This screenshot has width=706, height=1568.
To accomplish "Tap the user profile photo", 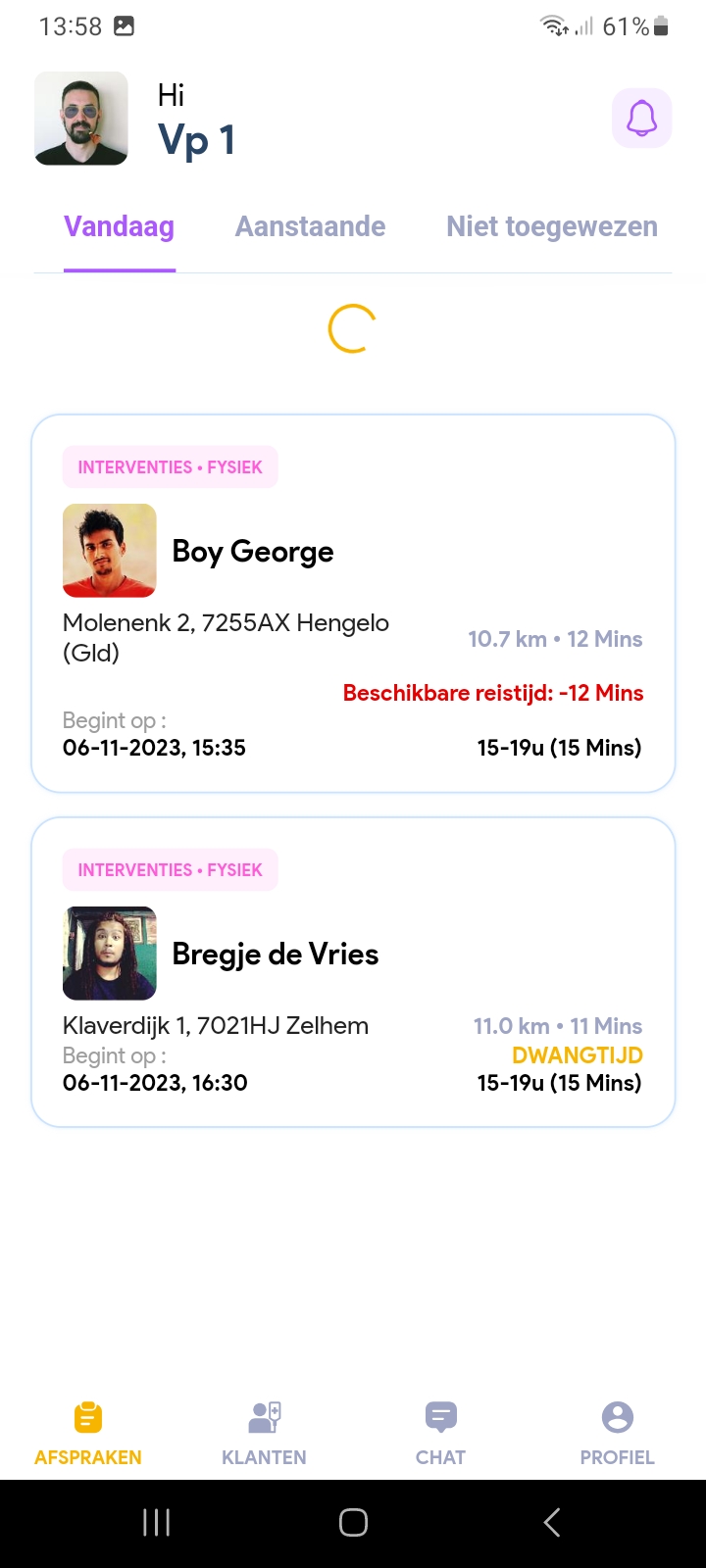I will click(81, 119).
